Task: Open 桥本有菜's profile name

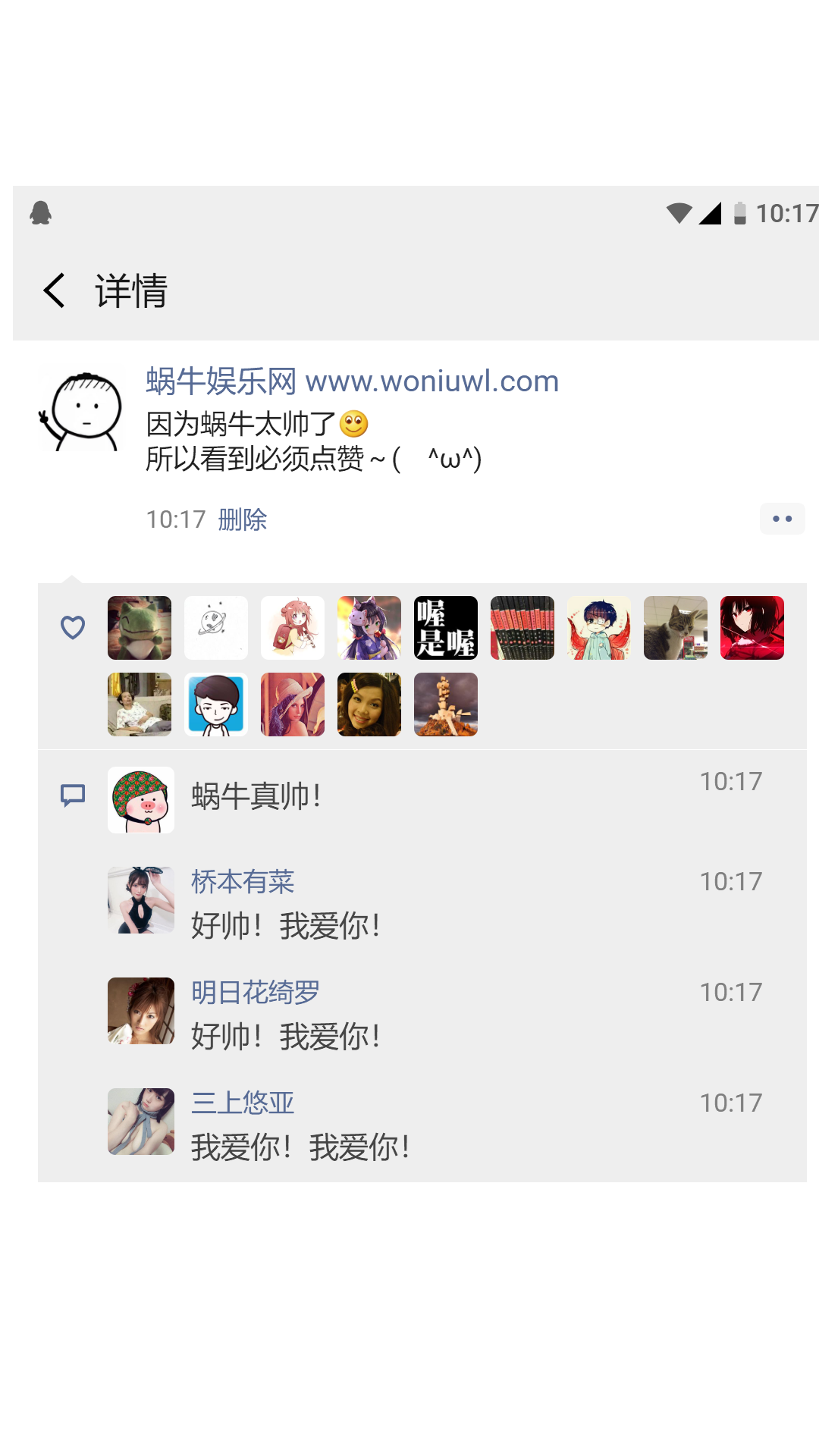Action: coord(243,882)
